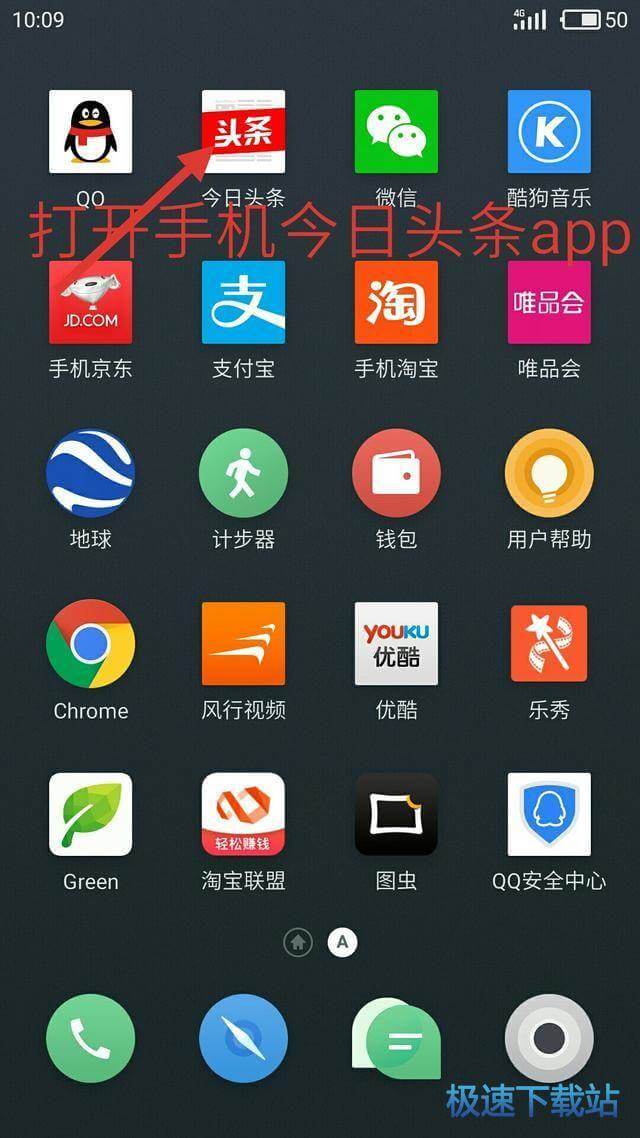Launch 支付宝 (Alipay)
This screenshot has width=640, height=1138.
tap(243, 302)
